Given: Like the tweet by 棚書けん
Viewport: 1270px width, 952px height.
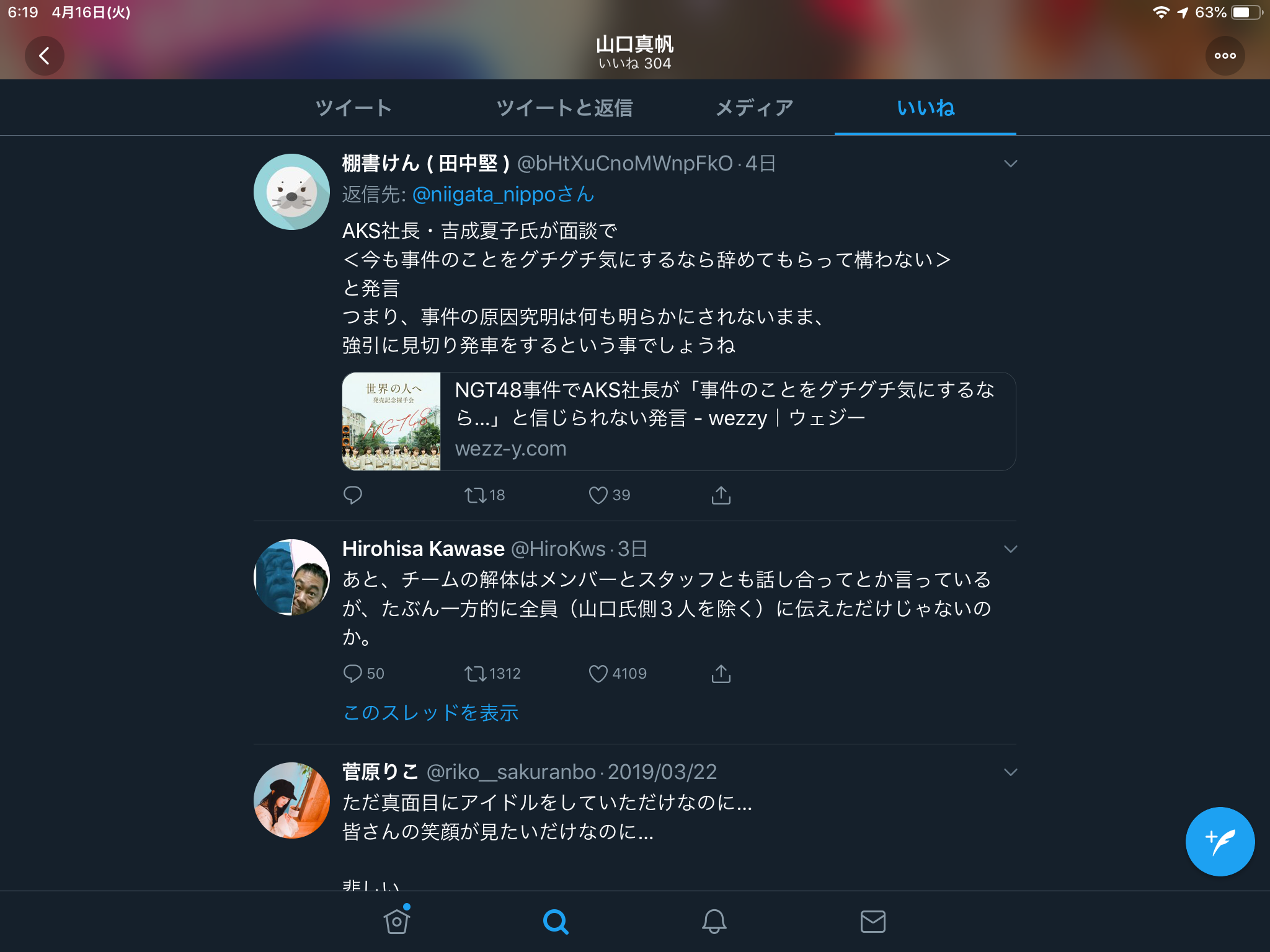Looking at the screenshot, I should pos(609,495).
